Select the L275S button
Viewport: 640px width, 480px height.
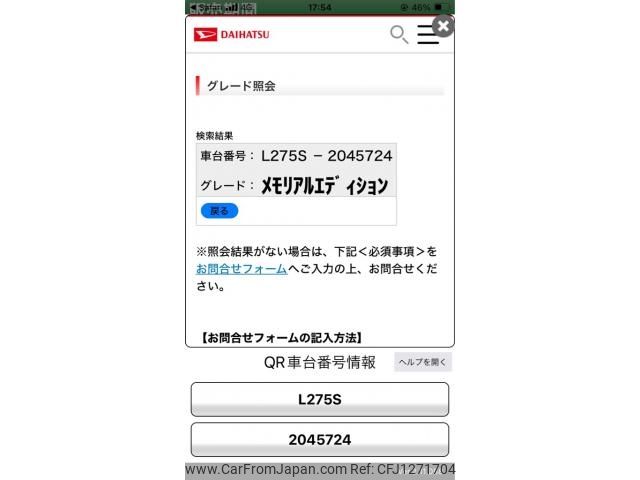(x=320, y=399)
